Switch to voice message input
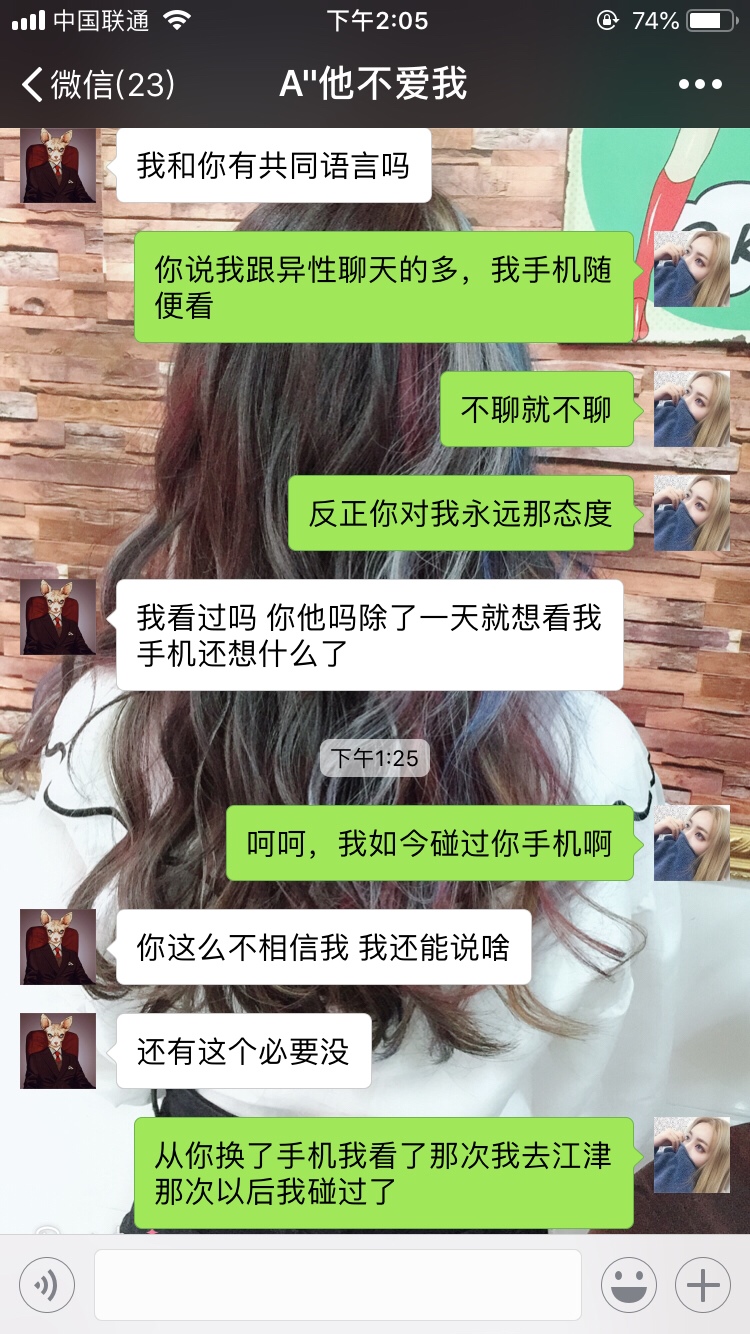This screenshot has width=750, height=1334. click(x=47, y=1284)
